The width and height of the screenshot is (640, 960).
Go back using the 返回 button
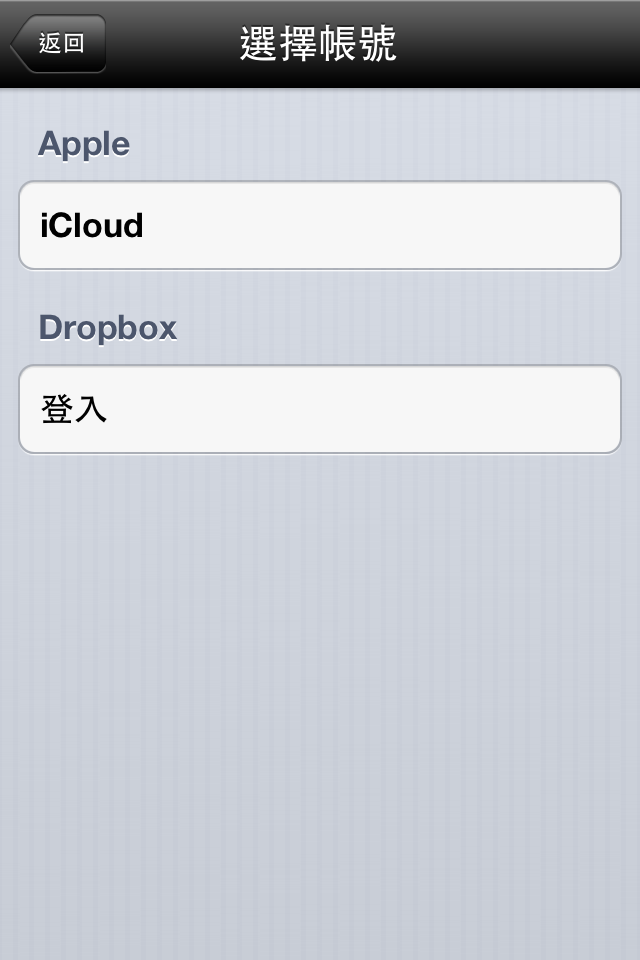(58, 44)
